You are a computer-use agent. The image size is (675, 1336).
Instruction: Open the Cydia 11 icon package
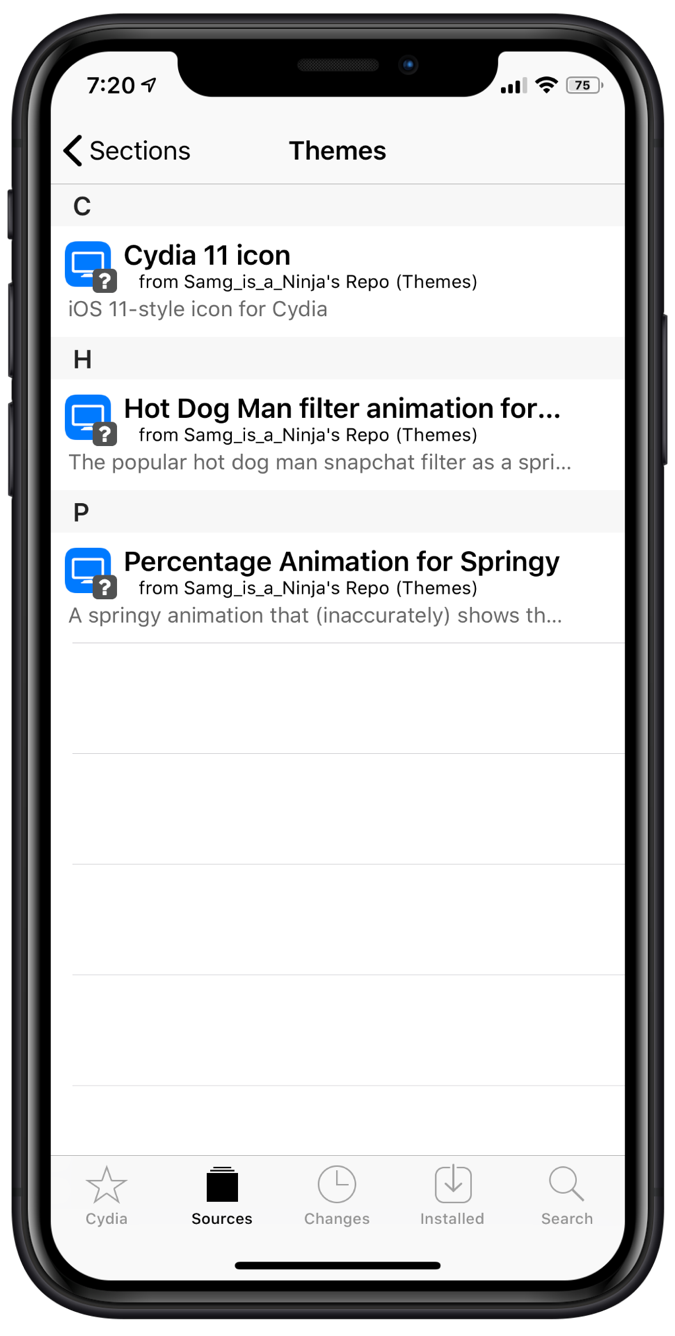[338, 281]
